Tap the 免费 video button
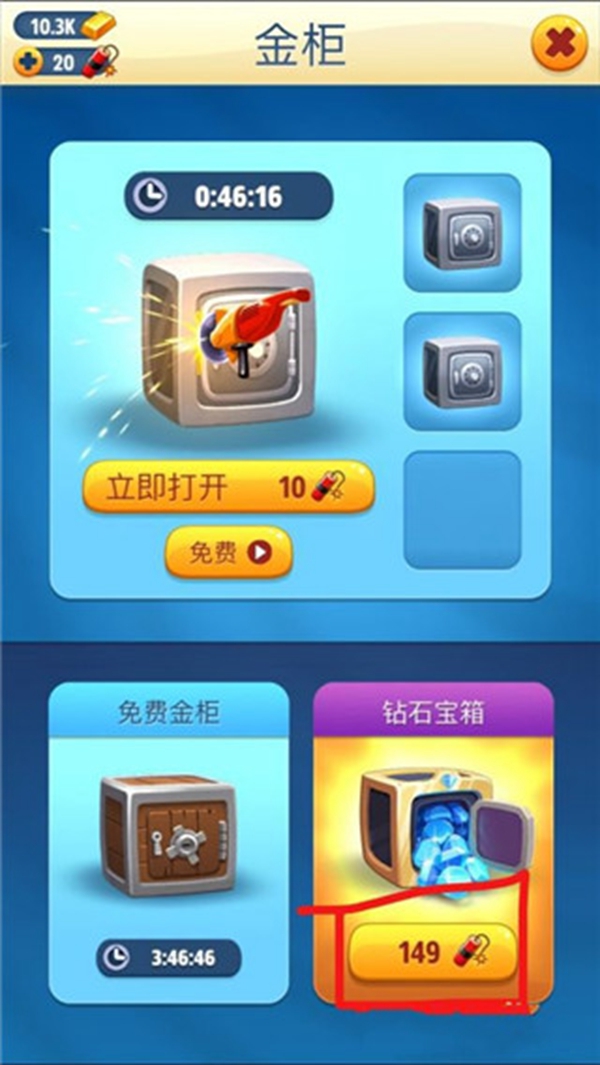The width and height of the screenshot is (600, 1065). pos(228,552)
